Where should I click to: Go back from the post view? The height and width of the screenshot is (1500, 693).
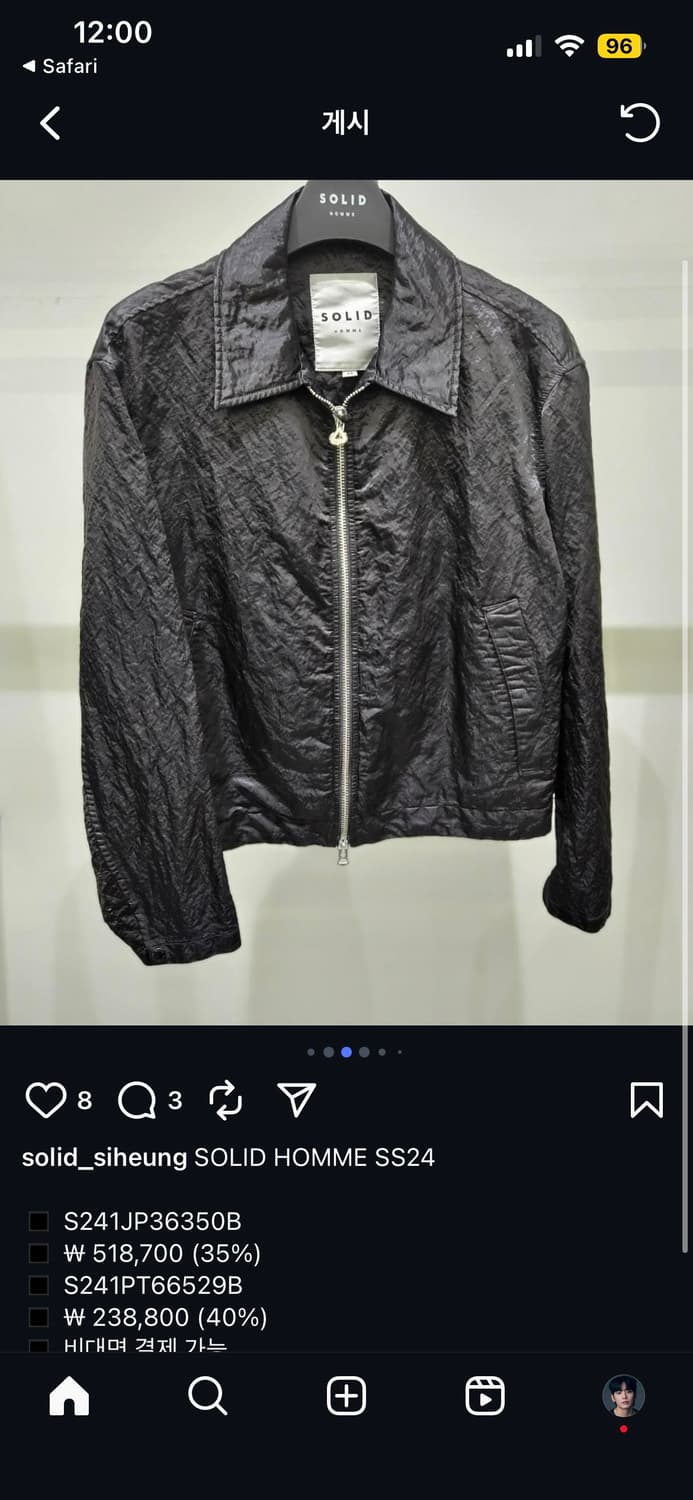point(50,123)
